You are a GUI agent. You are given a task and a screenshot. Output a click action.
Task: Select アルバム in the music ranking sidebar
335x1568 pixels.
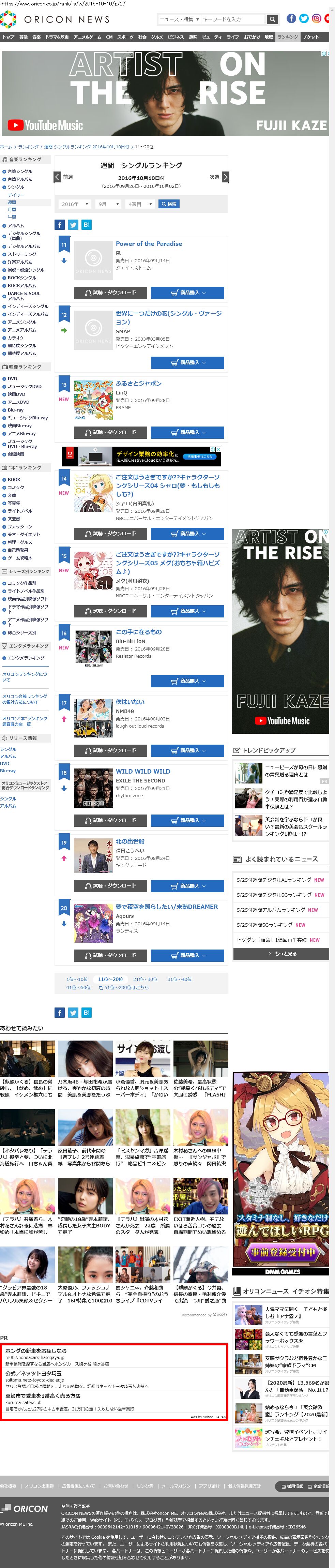coord(16,225)
